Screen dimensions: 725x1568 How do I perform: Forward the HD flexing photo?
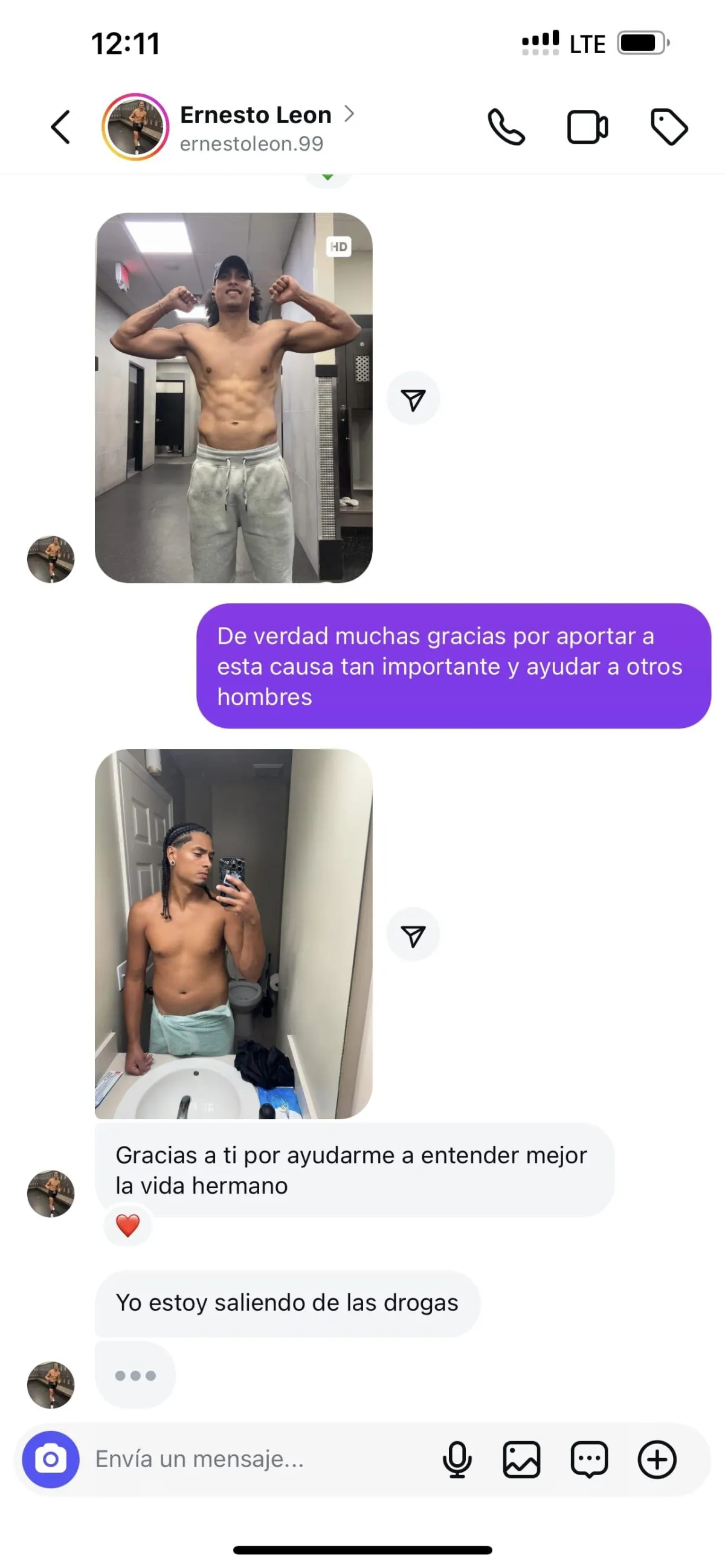[413, 399]
